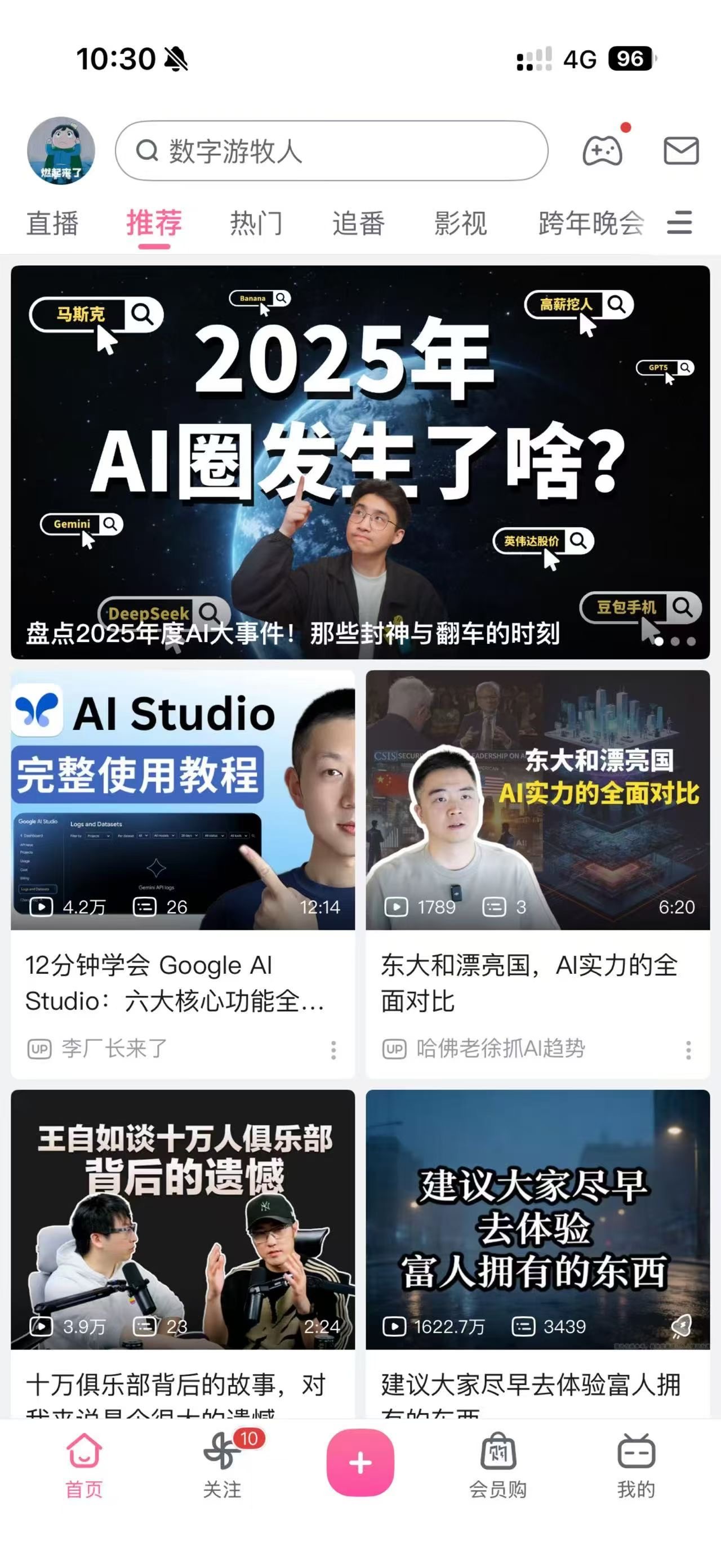
Task: Open 建议大家尽早去体验富人拥有的东西 video
Action: [x=538, y=1219]
